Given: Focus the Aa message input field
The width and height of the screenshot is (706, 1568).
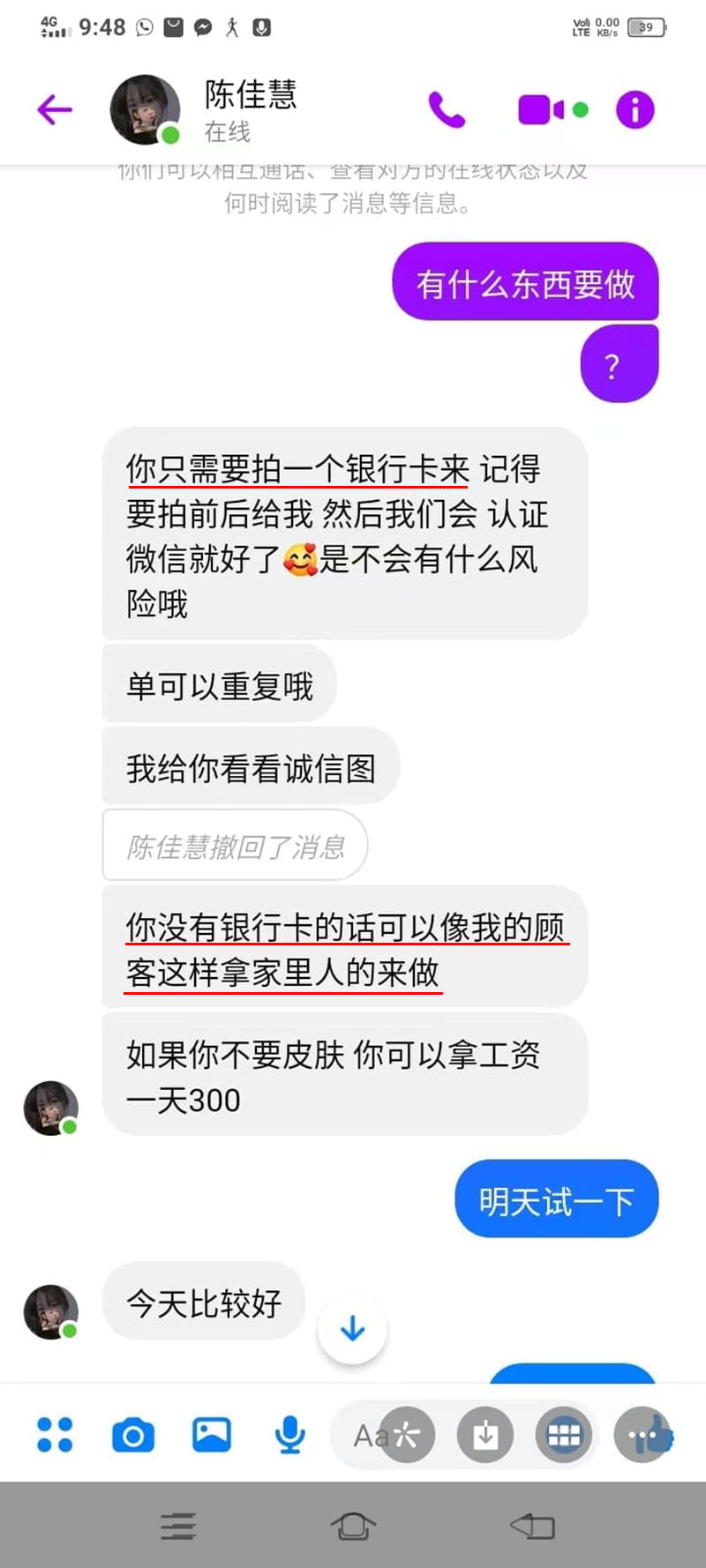Looking at the screenshot, I should (x=371, y=1436).
